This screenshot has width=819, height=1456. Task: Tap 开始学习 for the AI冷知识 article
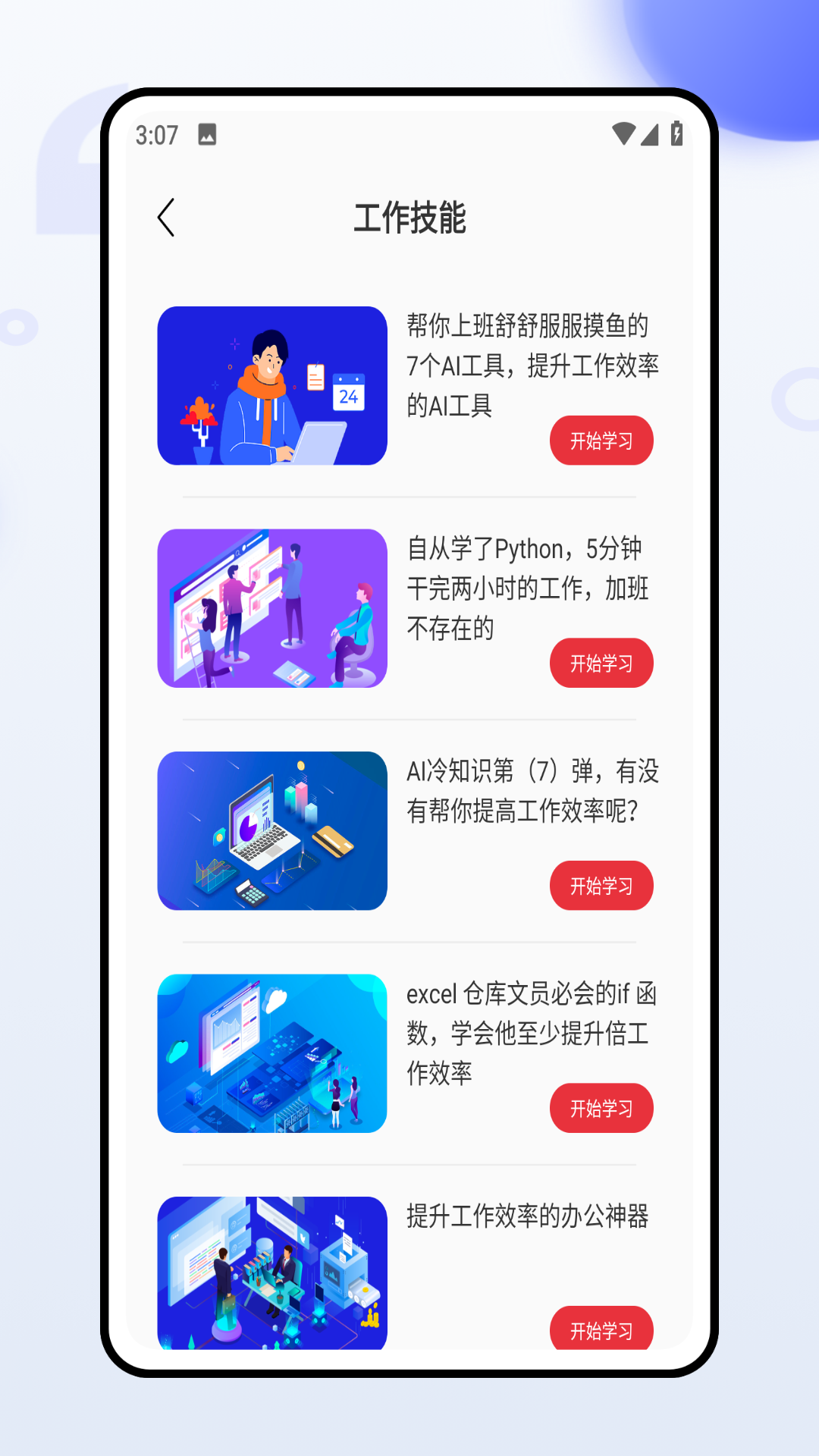pos(601,885)
